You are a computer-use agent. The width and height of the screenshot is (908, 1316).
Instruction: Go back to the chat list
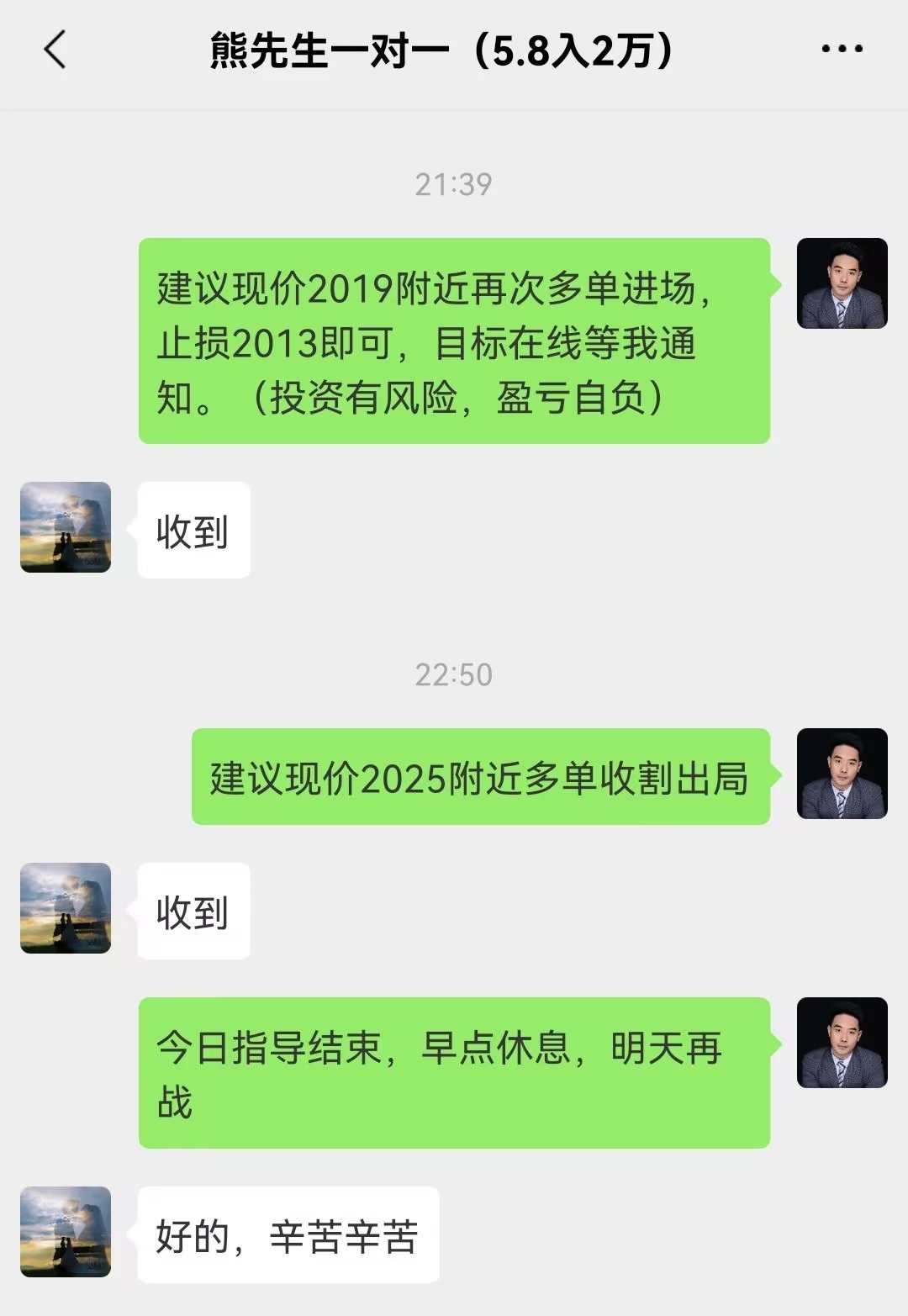[x=55, y=50]
